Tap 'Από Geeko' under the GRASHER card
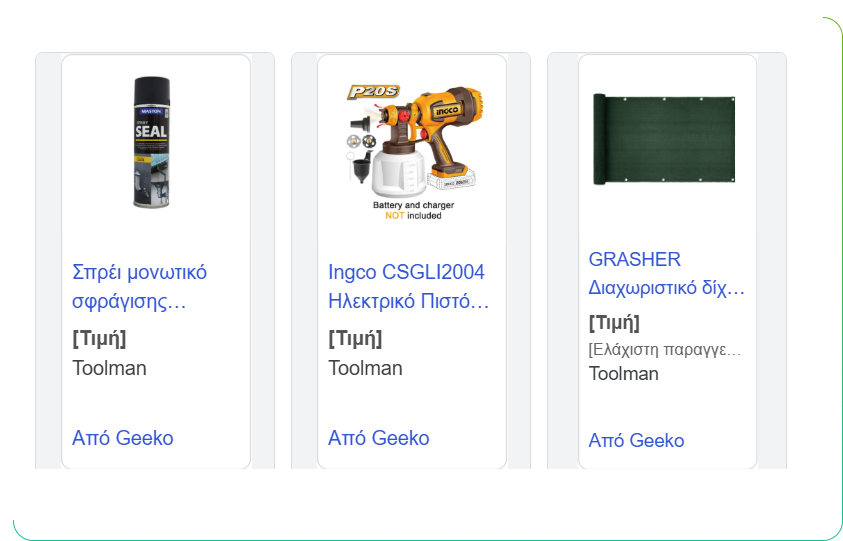843x541 pixels. point(636,440)
